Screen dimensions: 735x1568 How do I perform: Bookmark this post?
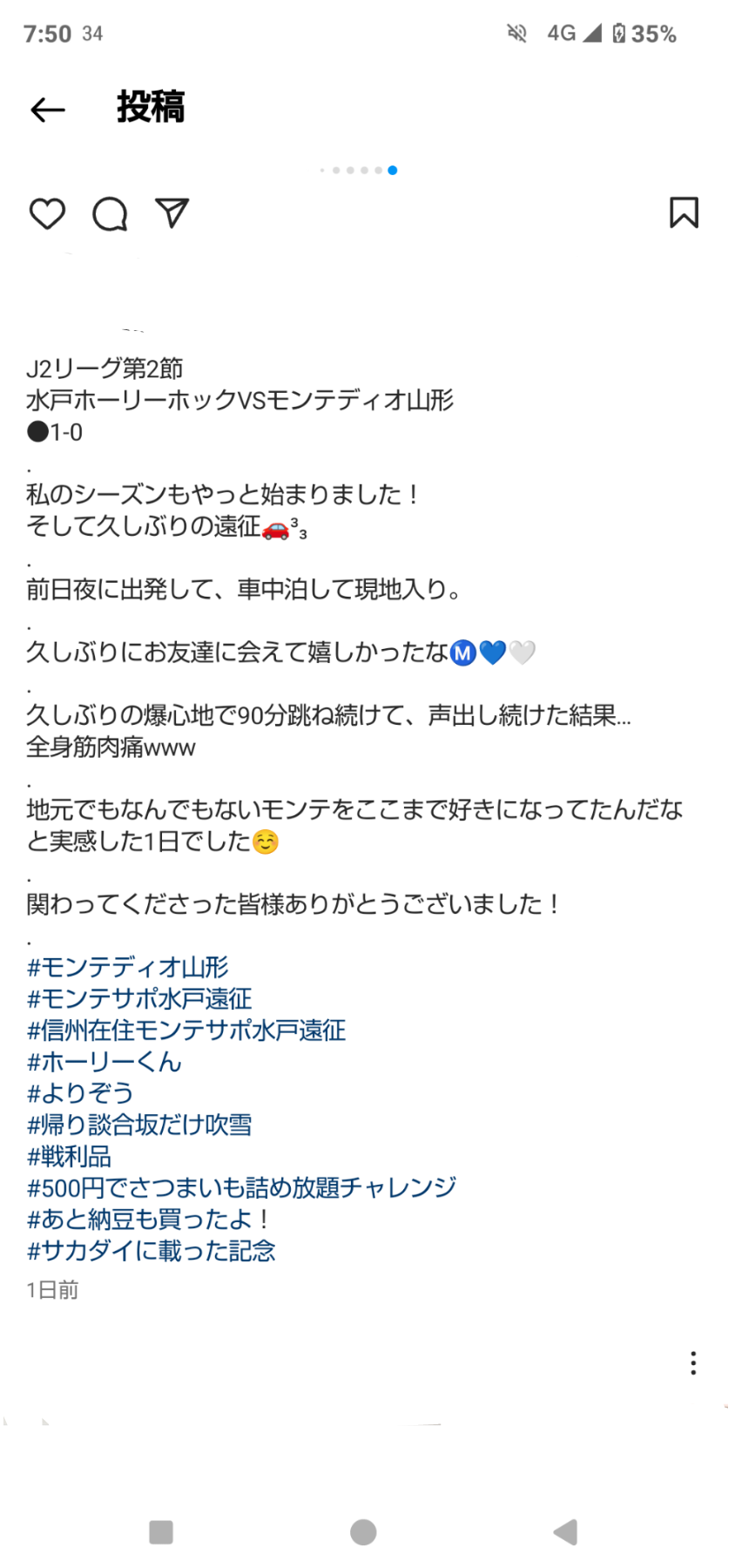[684, 213]
